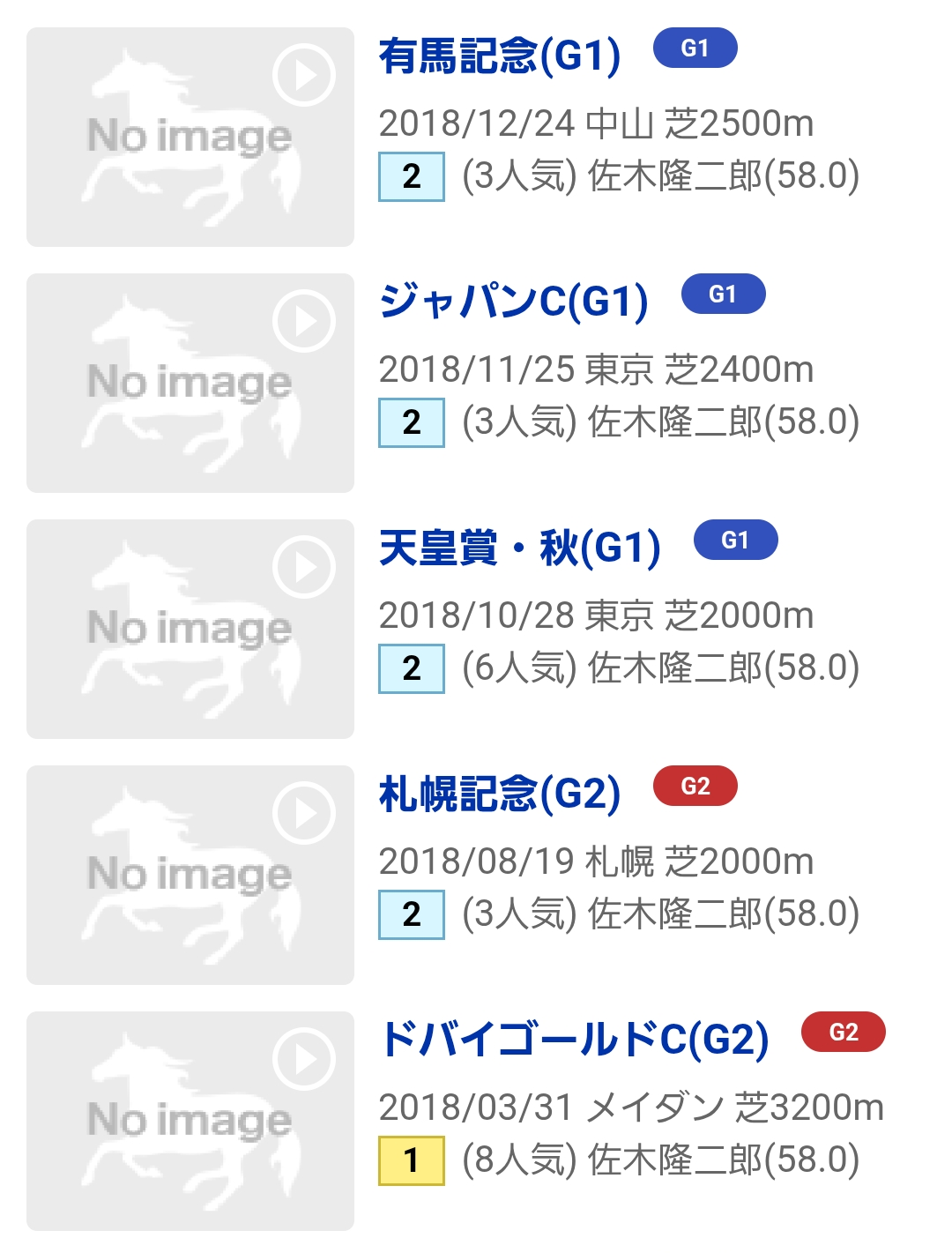Open the ジャパンC(G1) race link

(x=513, y=302)
